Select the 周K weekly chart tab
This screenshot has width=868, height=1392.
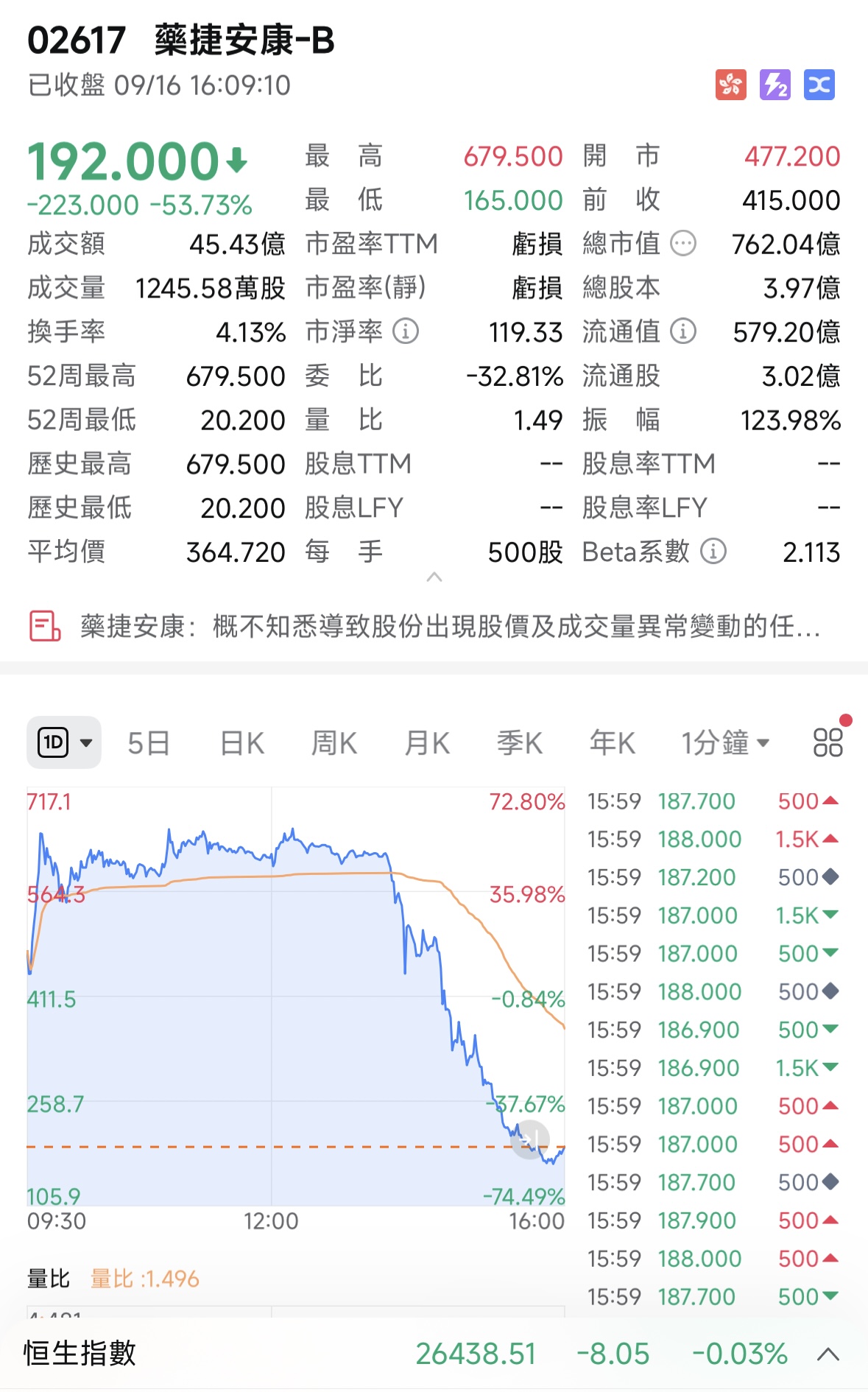pyautogui.click(x=333, y=742)
